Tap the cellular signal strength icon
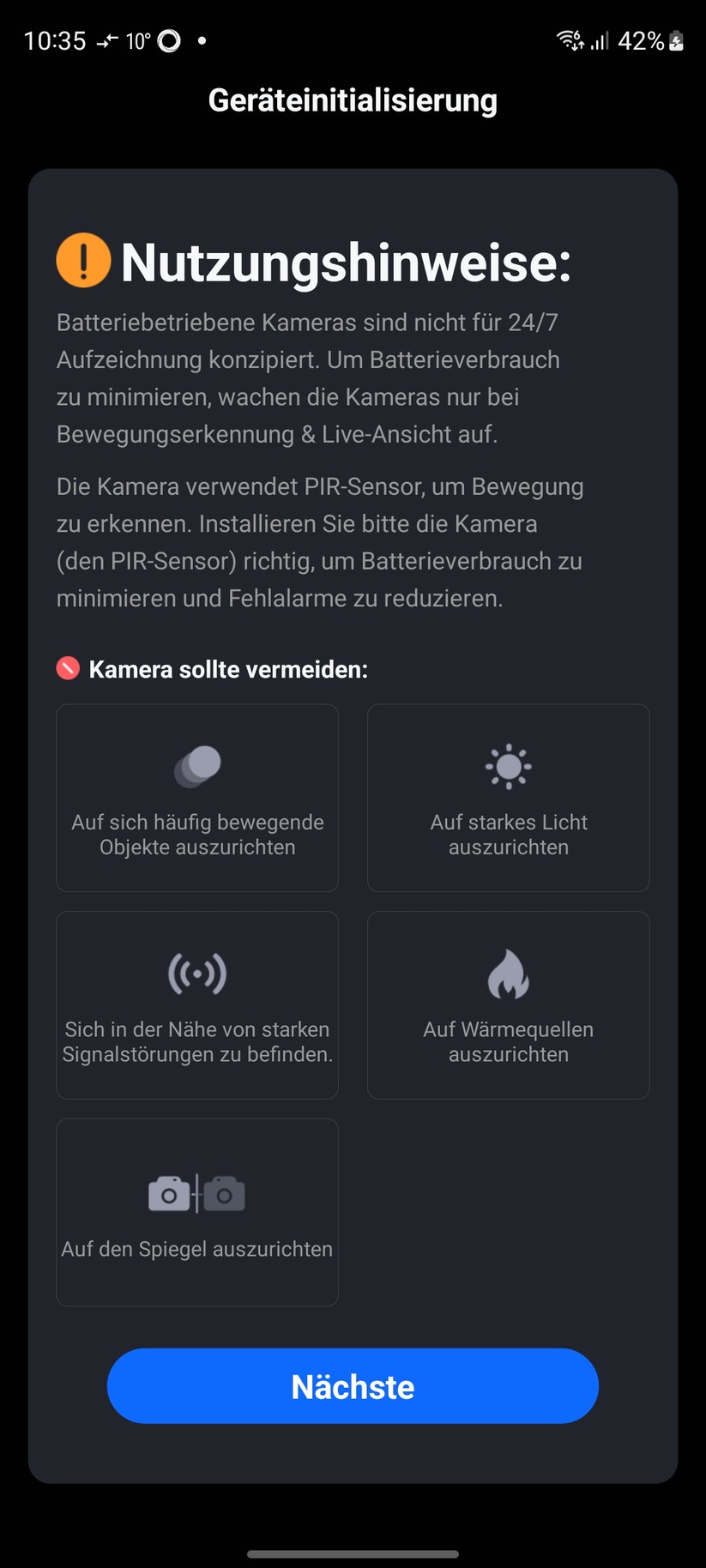Image resolution: width=706 pixels, height=1568 pixels. point(598,40)
